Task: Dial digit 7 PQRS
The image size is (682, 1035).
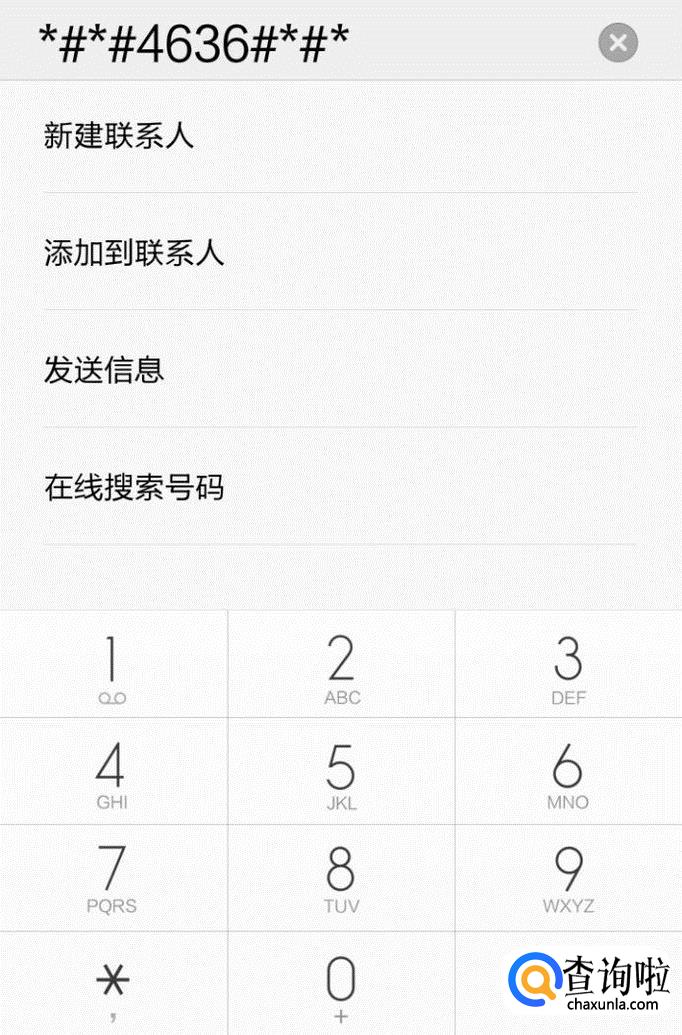Action: [x=114, y=878]
